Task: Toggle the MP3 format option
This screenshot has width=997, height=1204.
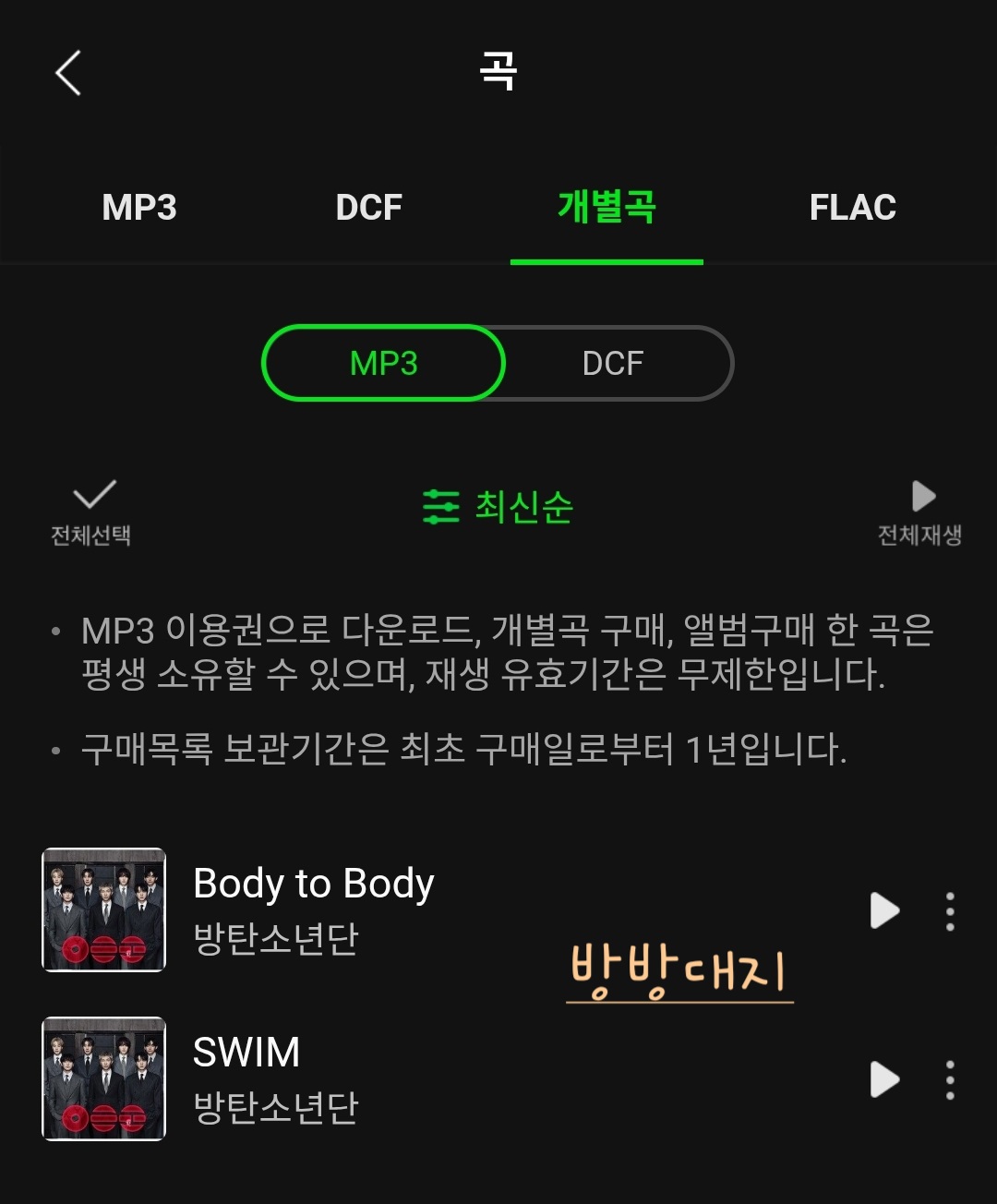Action: [382, 362]
